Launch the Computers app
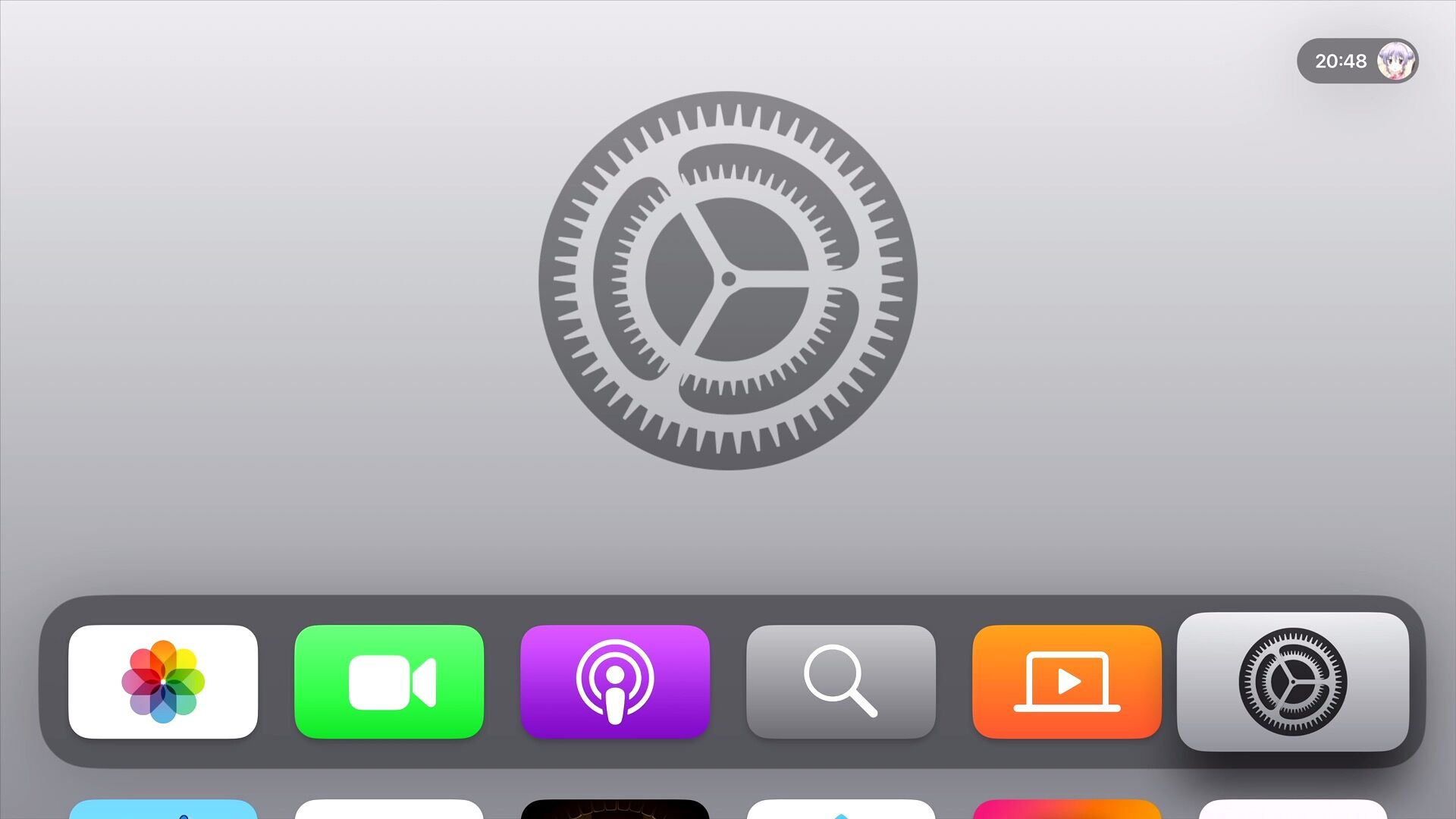This screenshot has width=1456, height=819. pyautogui.click(x=1067, y=681)
